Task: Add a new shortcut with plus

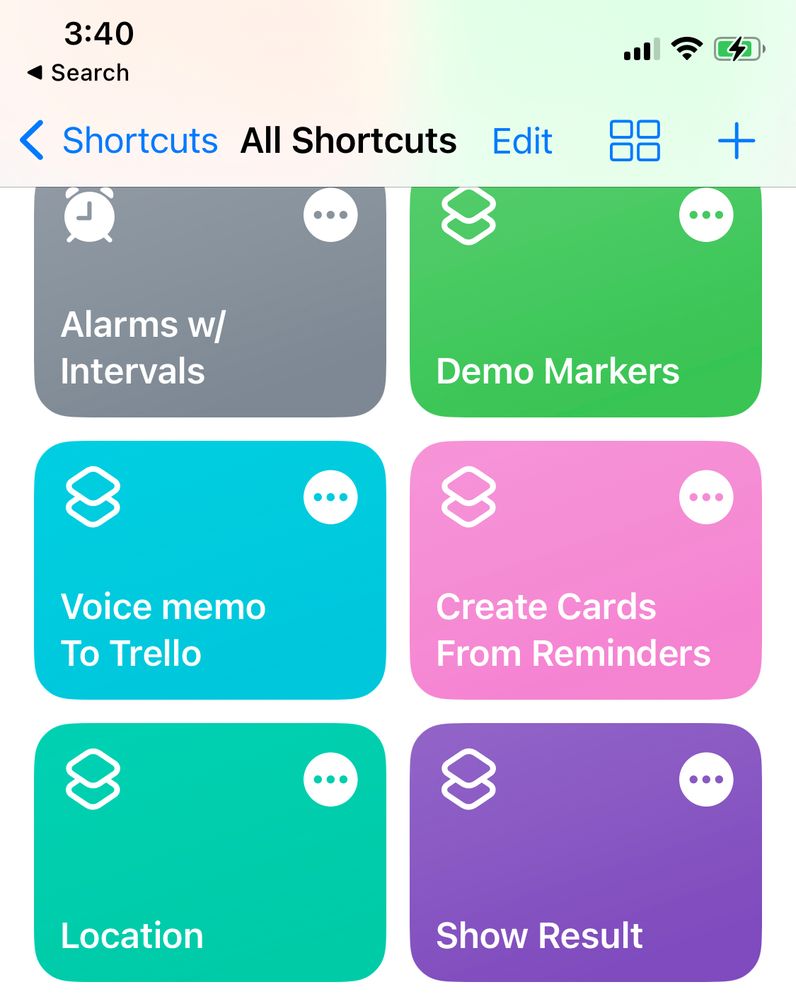Action: [x=736, y=141]
